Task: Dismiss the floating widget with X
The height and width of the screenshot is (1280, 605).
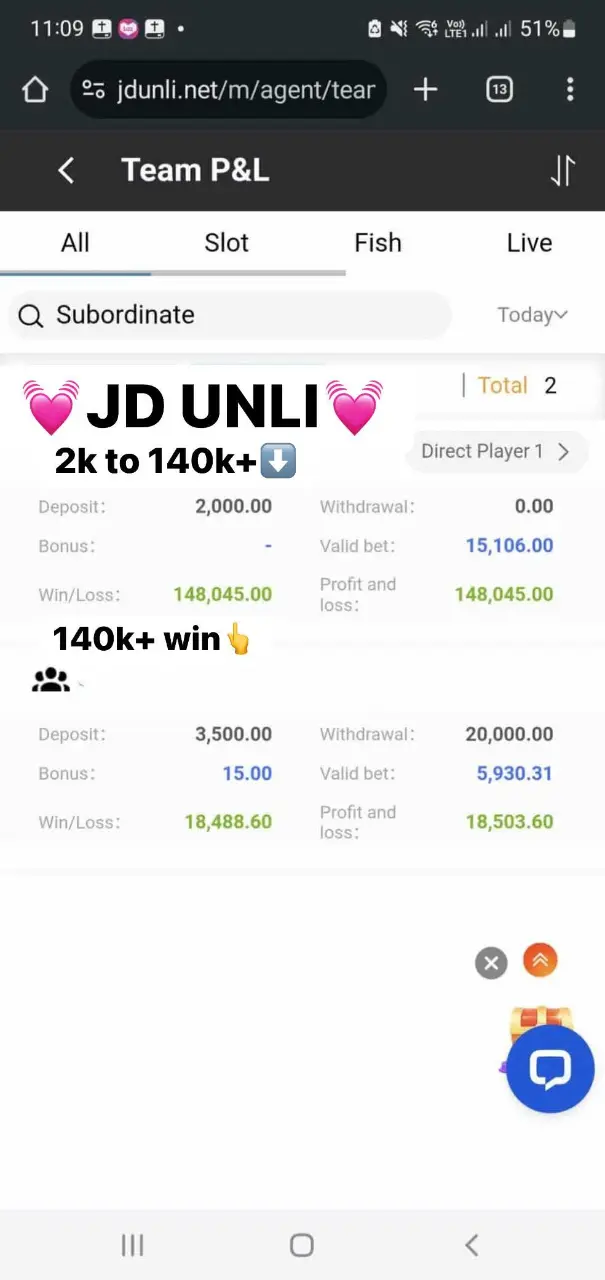Action: [x=490, y=964]
